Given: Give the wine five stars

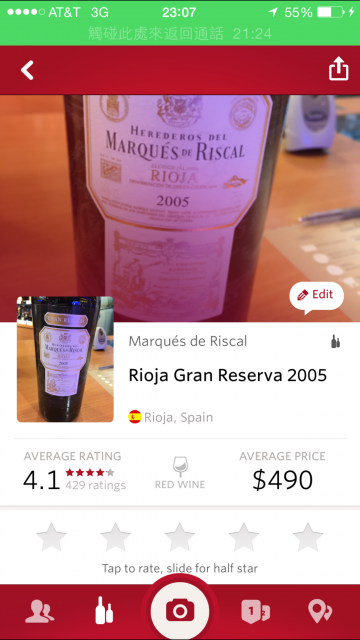Looking at the screenshot, I should point(308,538).
